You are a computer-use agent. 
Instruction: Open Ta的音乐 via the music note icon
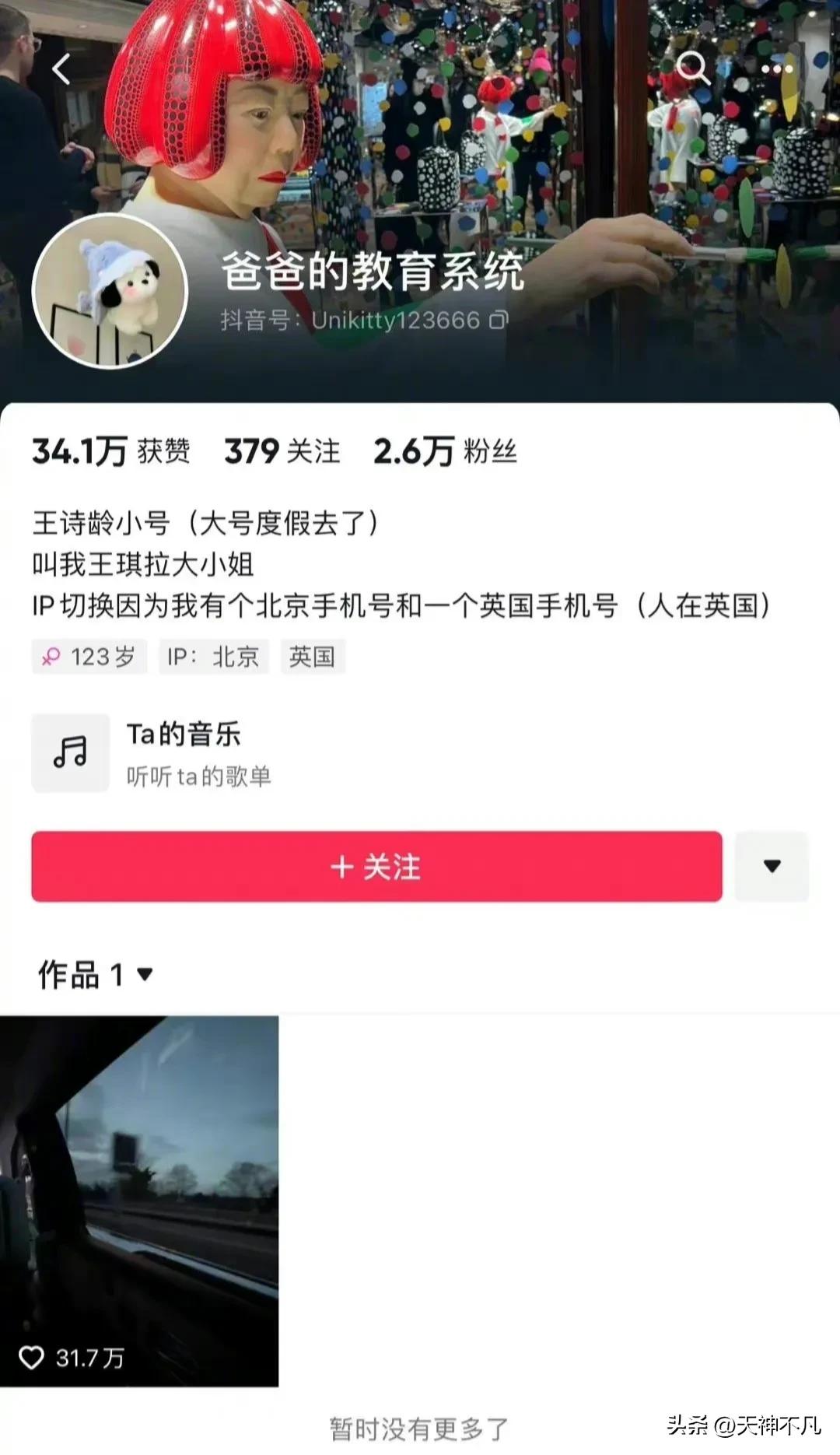[x=70, y=751]
